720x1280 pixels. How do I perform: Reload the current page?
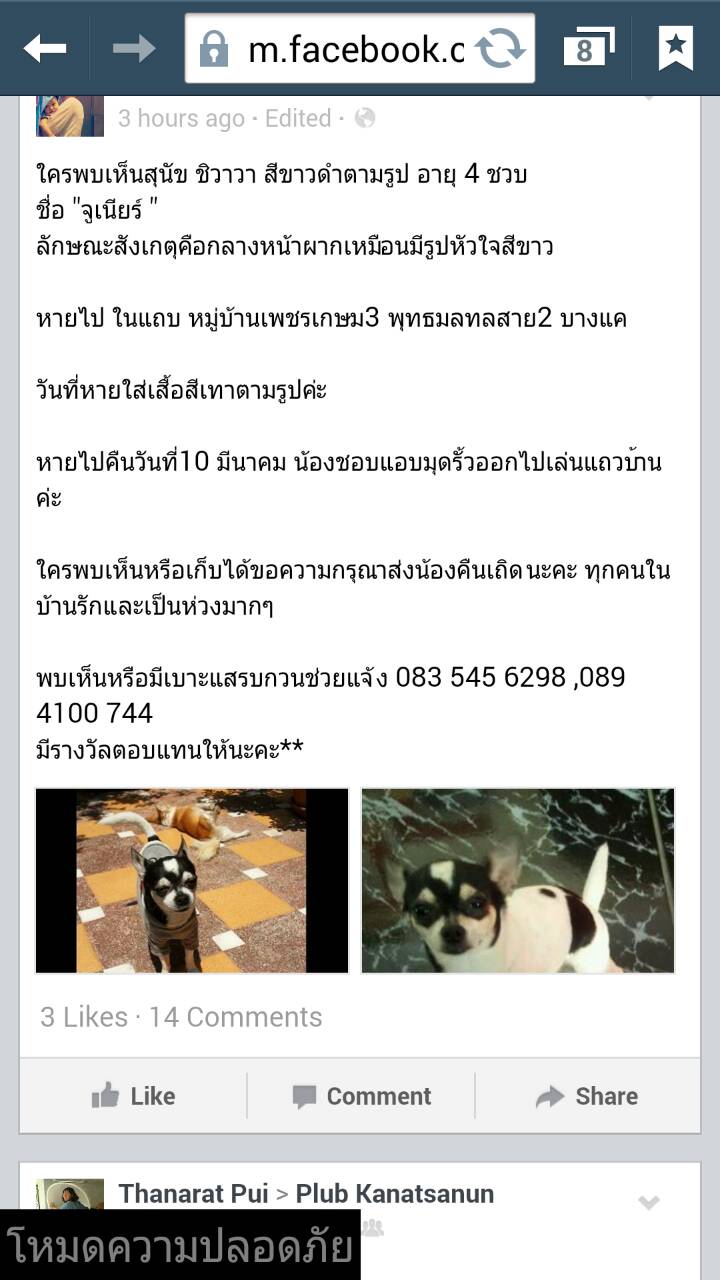point(499,48)
